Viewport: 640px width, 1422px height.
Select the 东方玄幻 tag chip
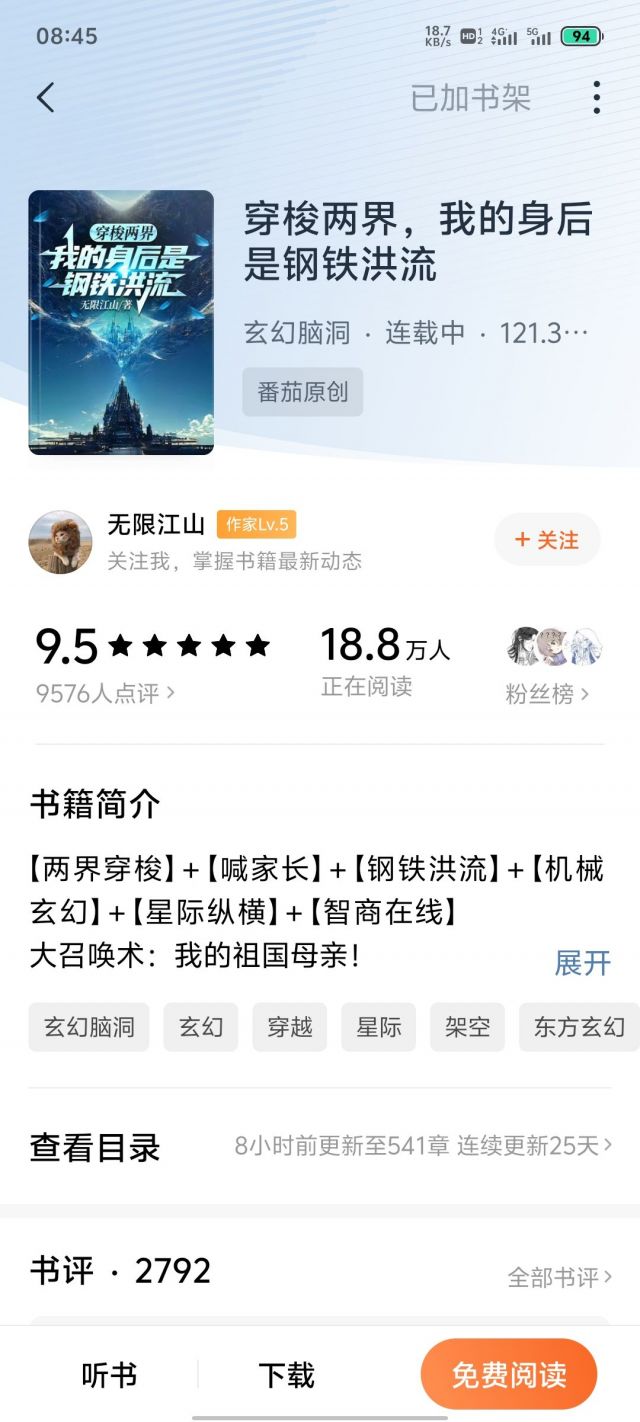point(579,1027)
